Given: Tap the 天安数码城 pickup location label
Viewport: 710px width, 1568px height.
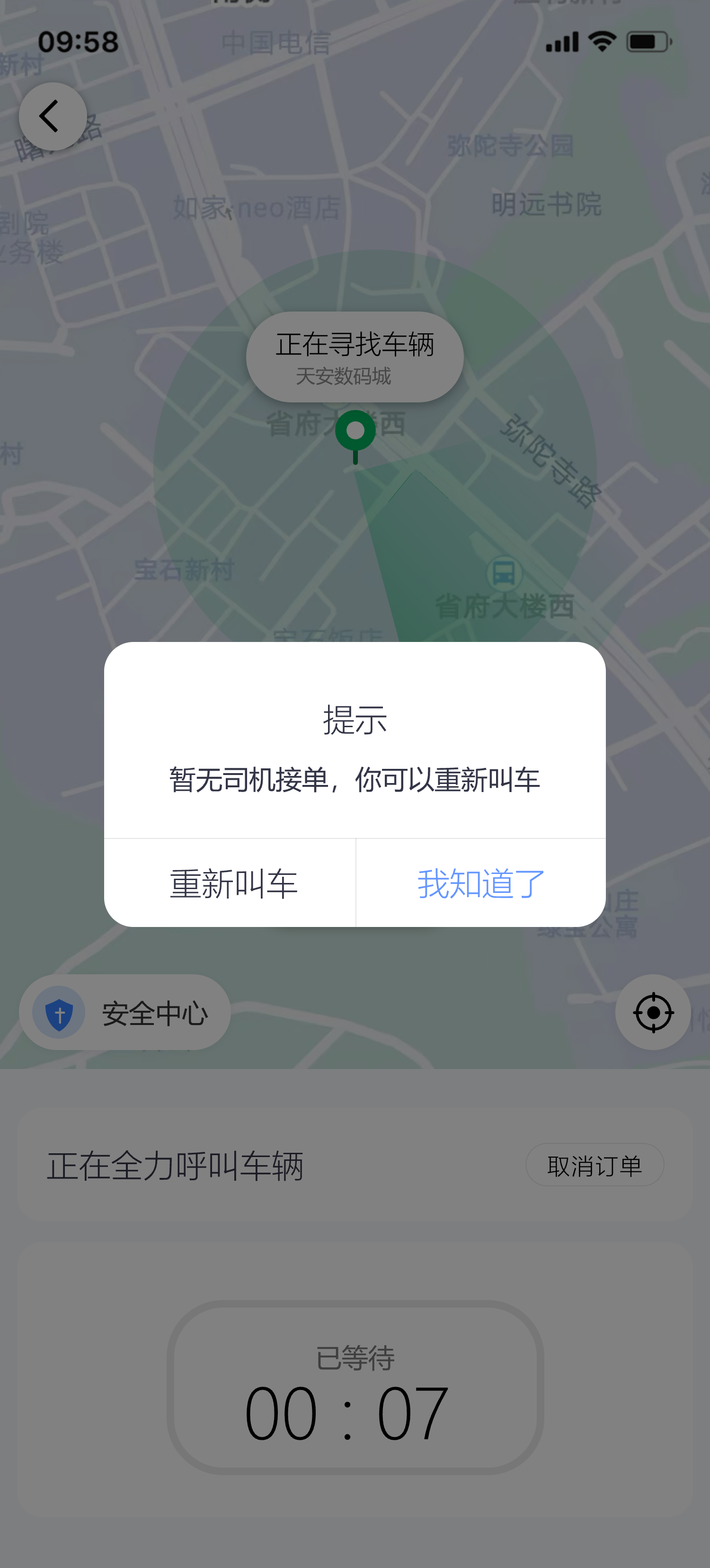Looking at the screenshot, I should 355,377.
